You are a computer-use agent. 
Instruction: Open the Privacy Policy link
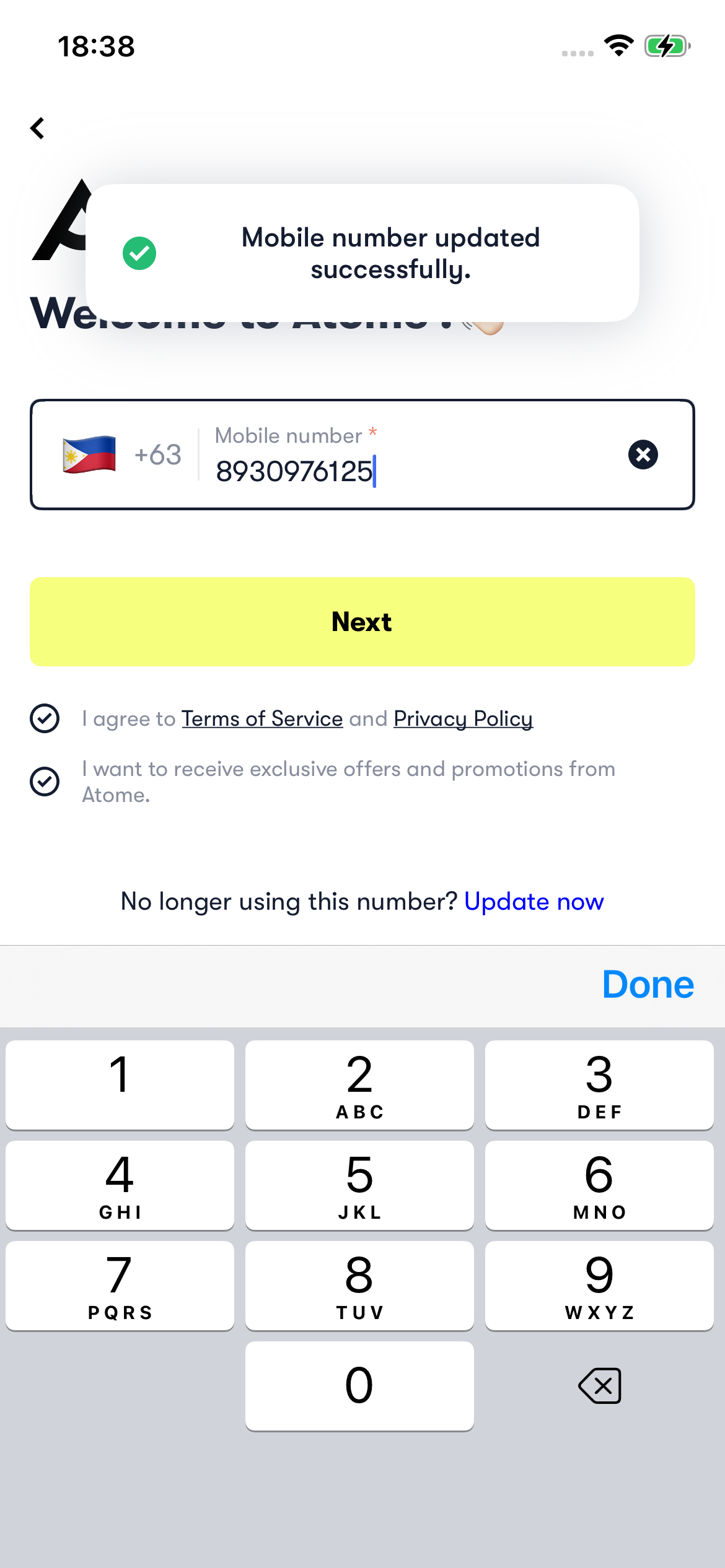pyautogui.click(x=463, y=718)
